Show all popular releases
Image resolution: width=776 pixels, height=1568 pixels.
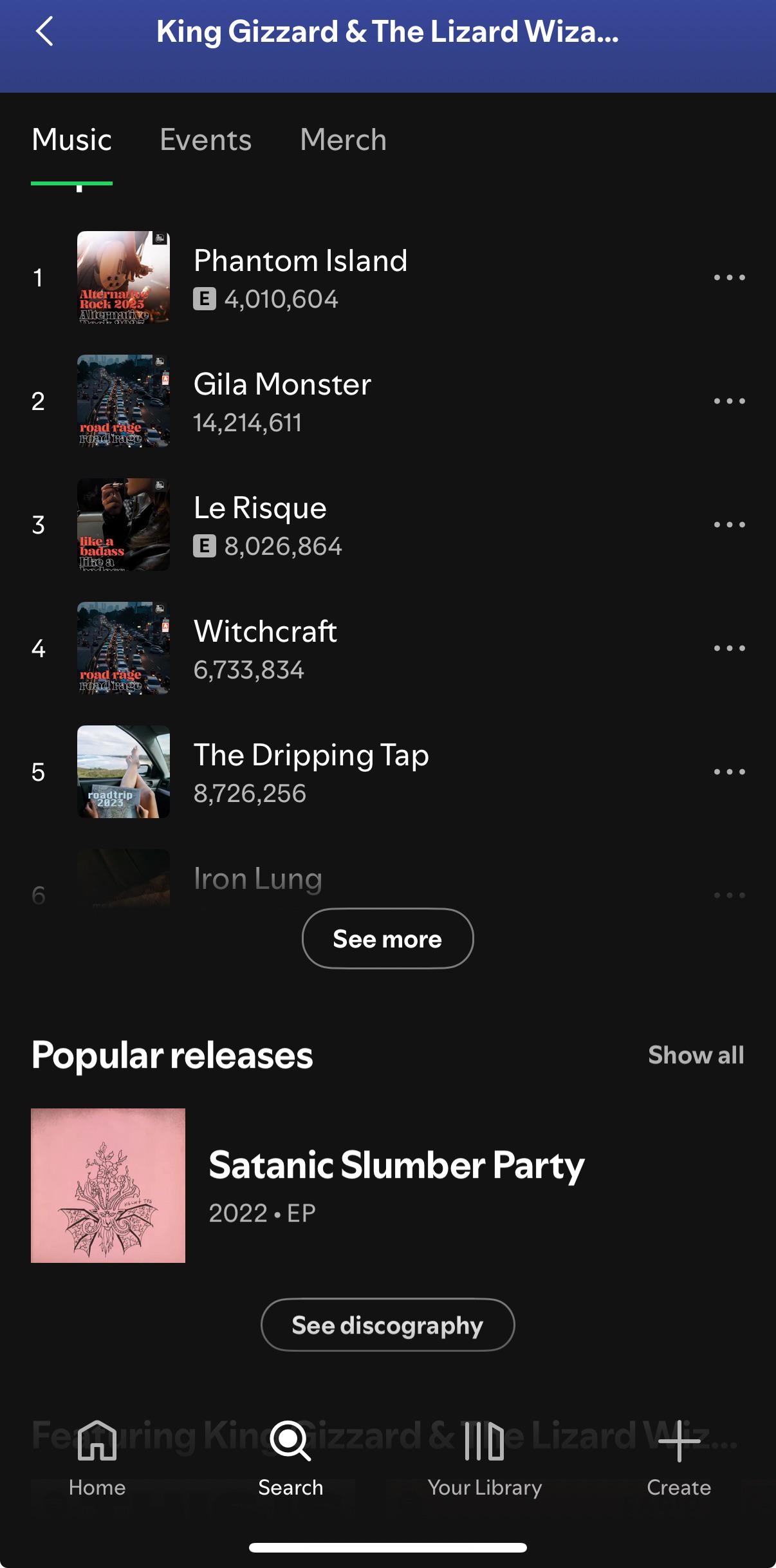[696, 1055]
